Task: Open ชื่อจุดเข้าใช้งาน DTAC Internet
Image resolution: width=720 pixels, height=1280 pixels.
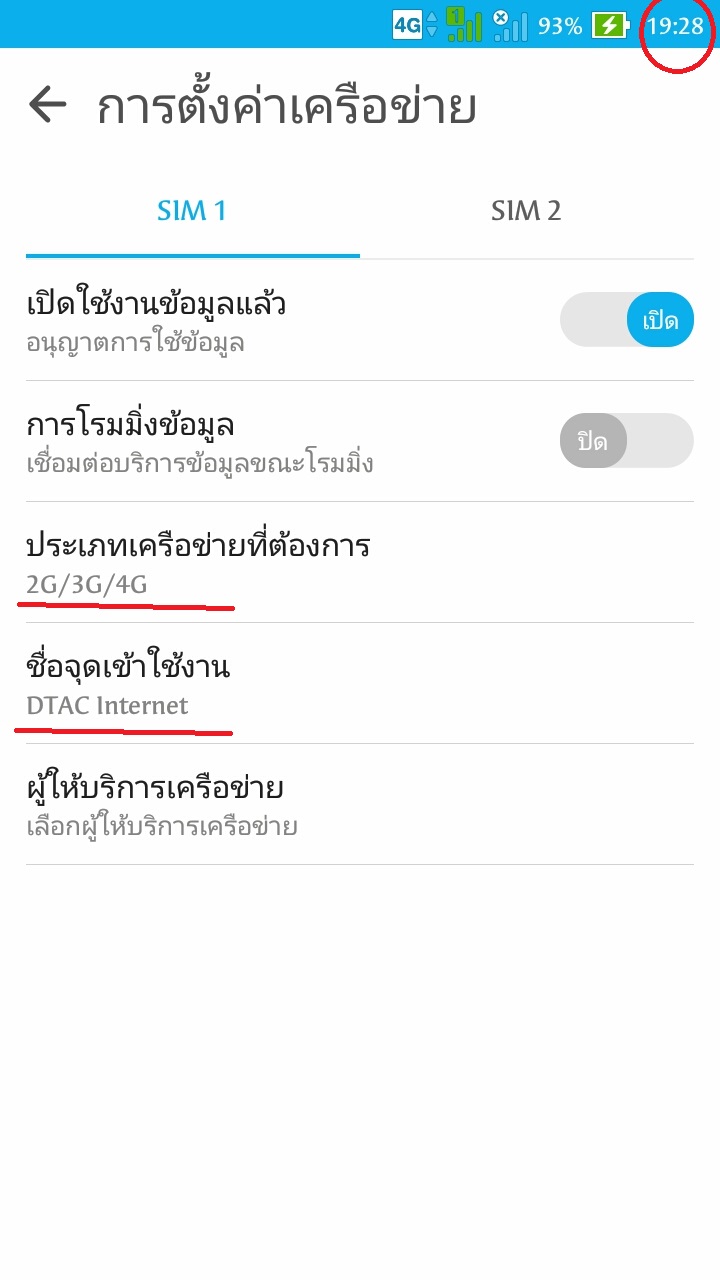Action: (360, 683)
